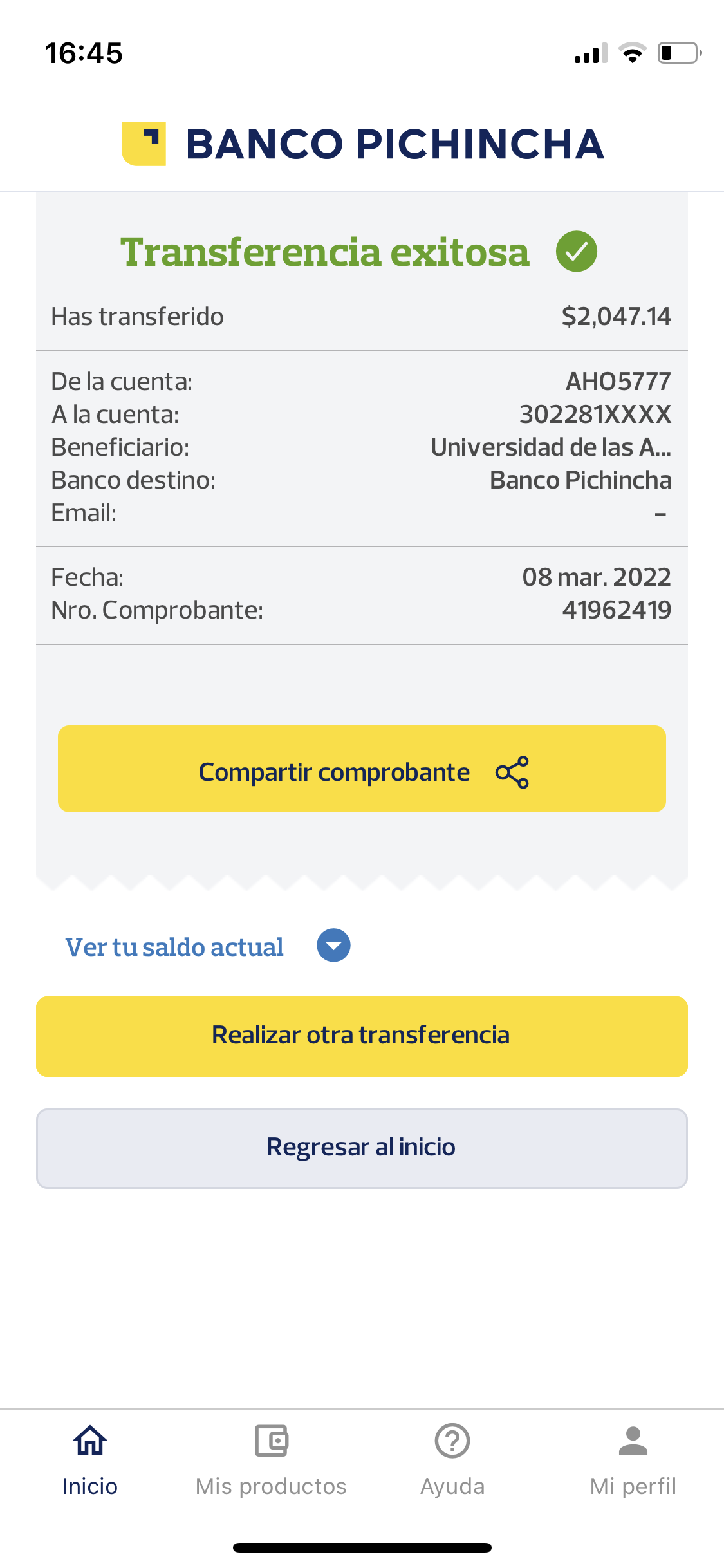The image size is (724, 1568).
Task: Tap Realizar otra transferencia button
Action: (x=362, y=1036)
